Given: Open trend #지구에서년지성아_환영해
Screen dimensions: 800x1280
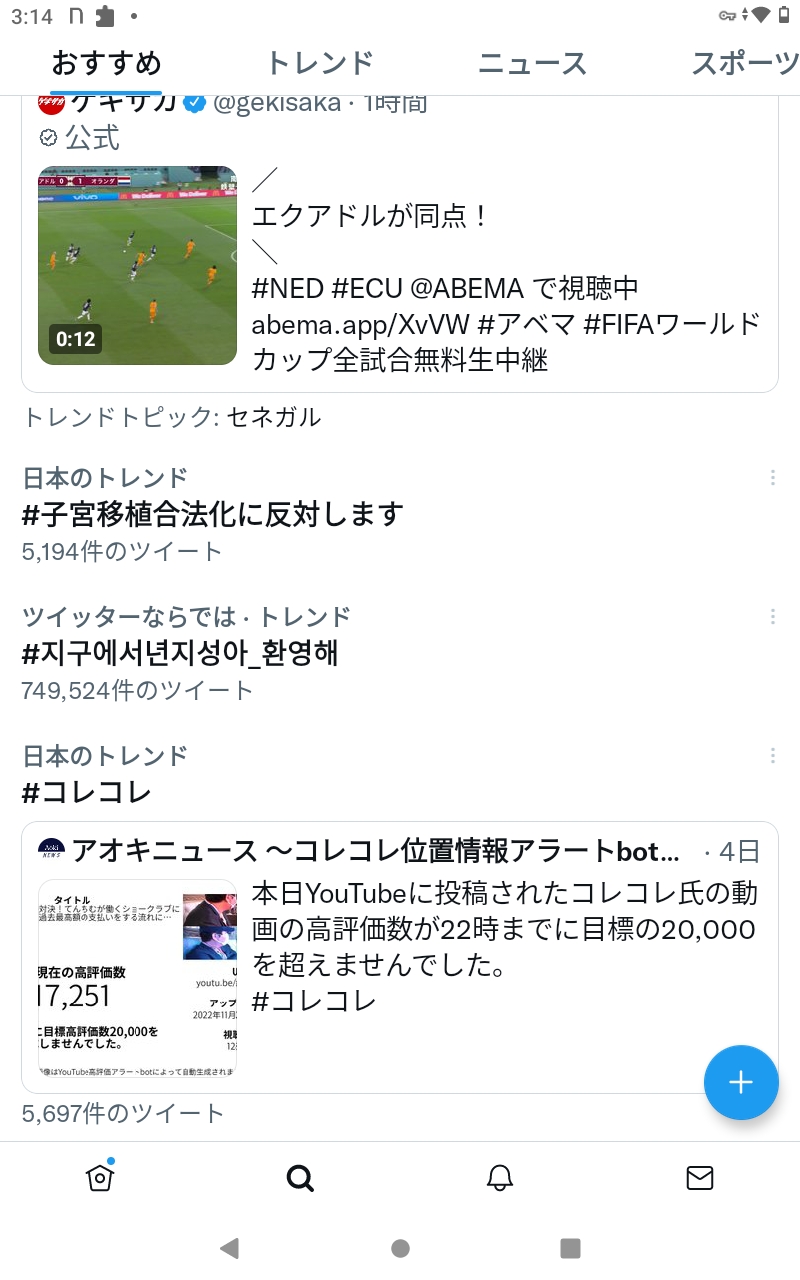Looking at the screenshot, I should [180, 653].
